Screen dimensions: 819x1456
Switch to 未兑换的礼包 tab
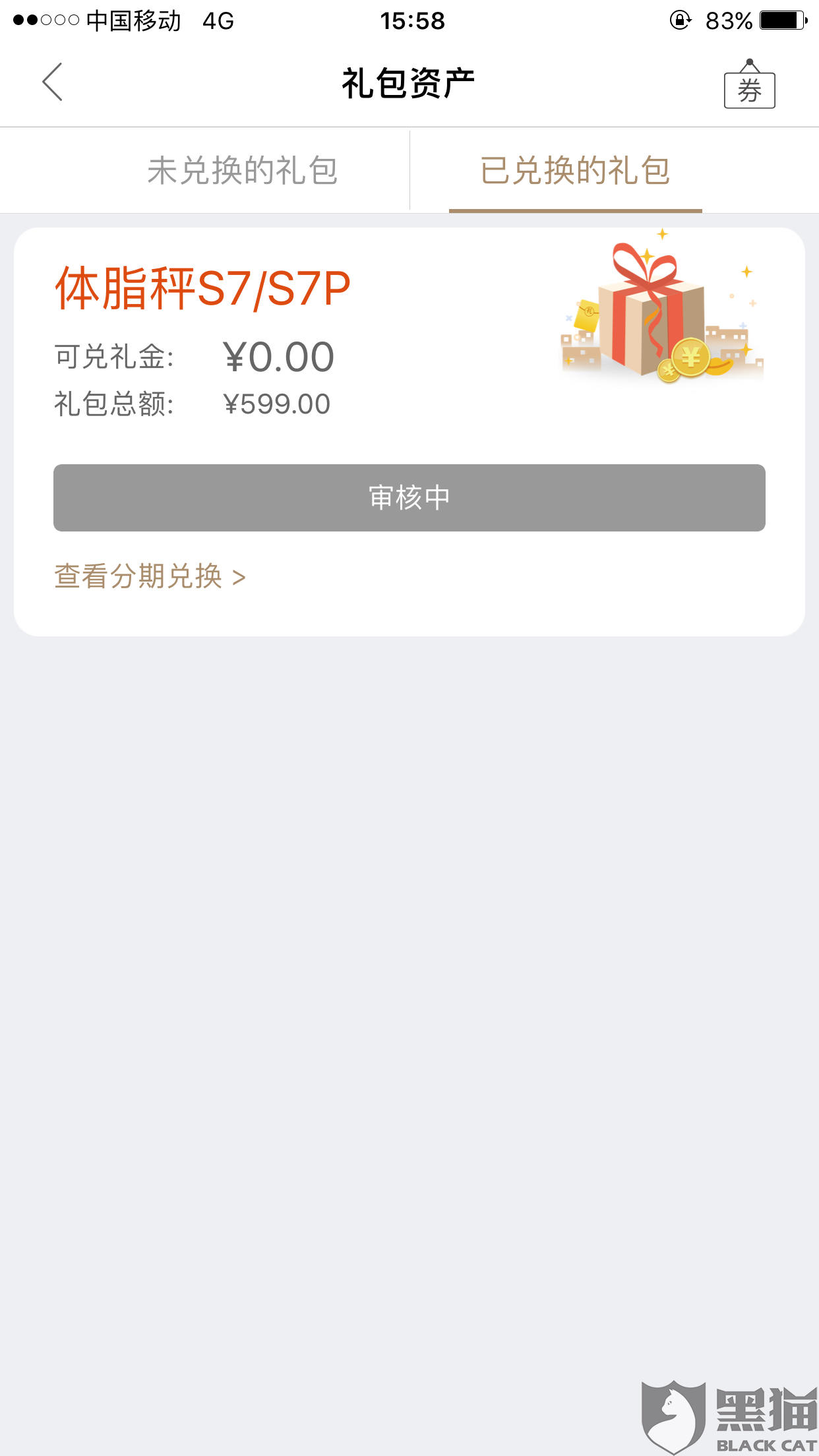pyautogui.click(x=243, y=171)
